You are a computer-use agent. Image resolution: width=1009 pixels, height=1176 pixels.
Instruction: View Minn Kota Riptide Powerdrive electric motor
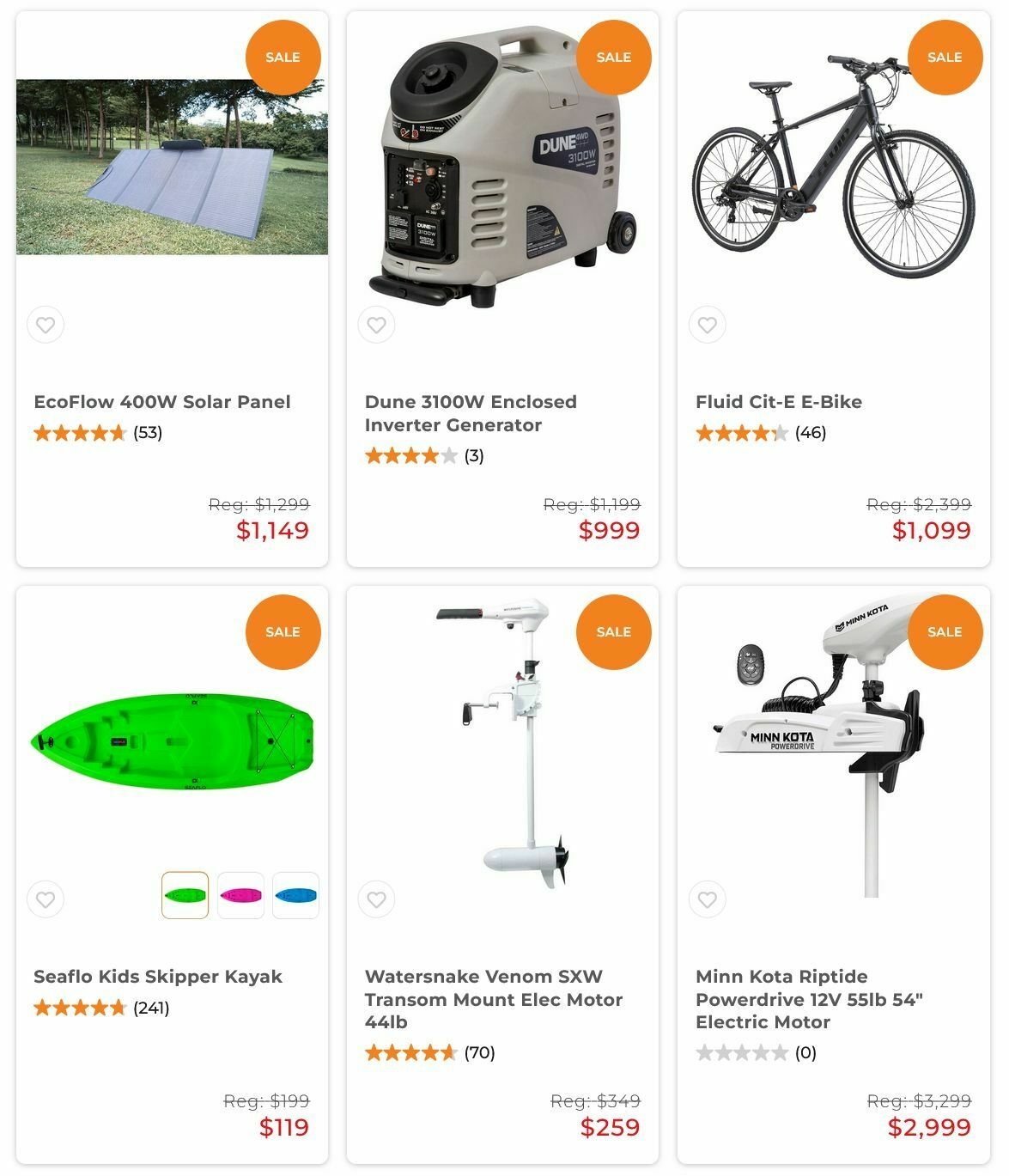(808, 999)
